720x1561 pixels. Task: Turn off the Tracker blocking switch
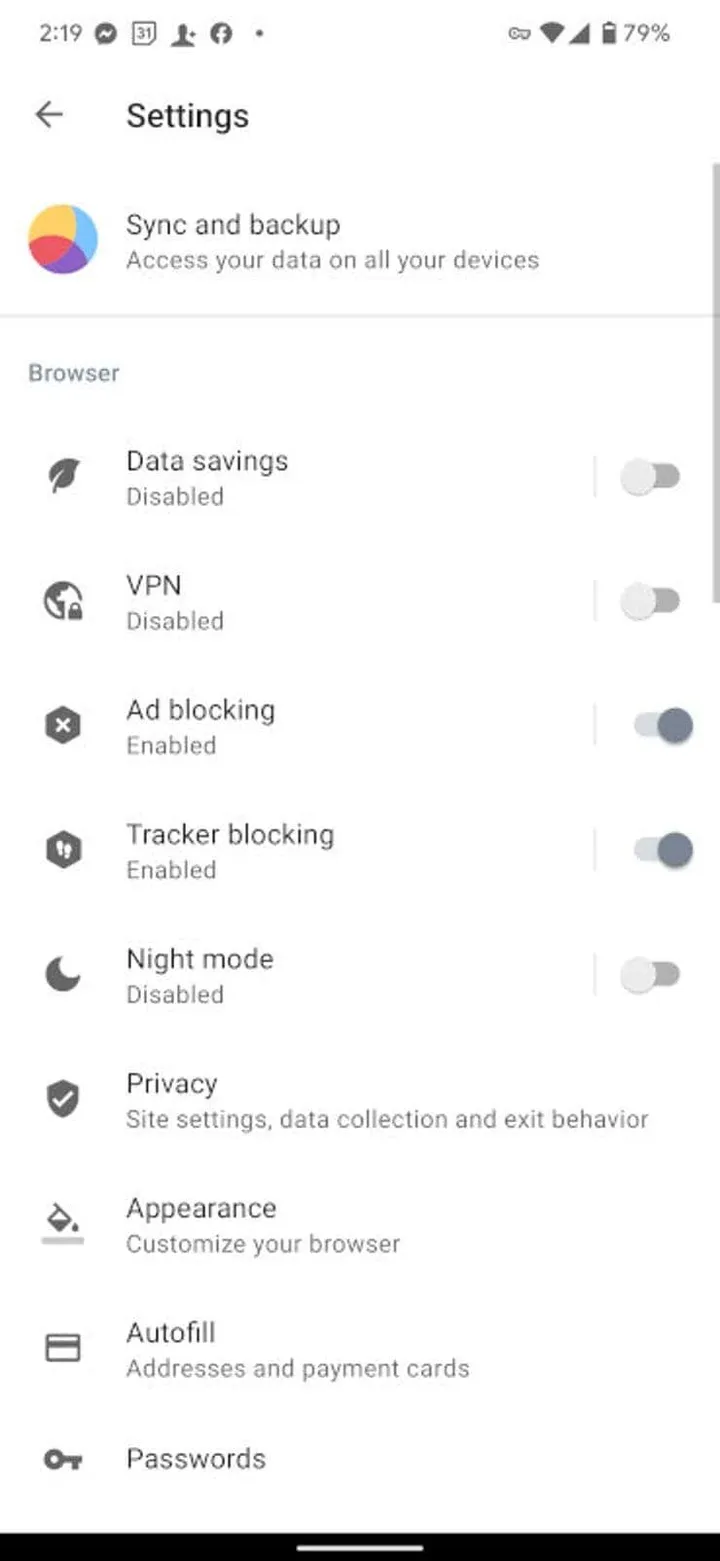(663, 850)
